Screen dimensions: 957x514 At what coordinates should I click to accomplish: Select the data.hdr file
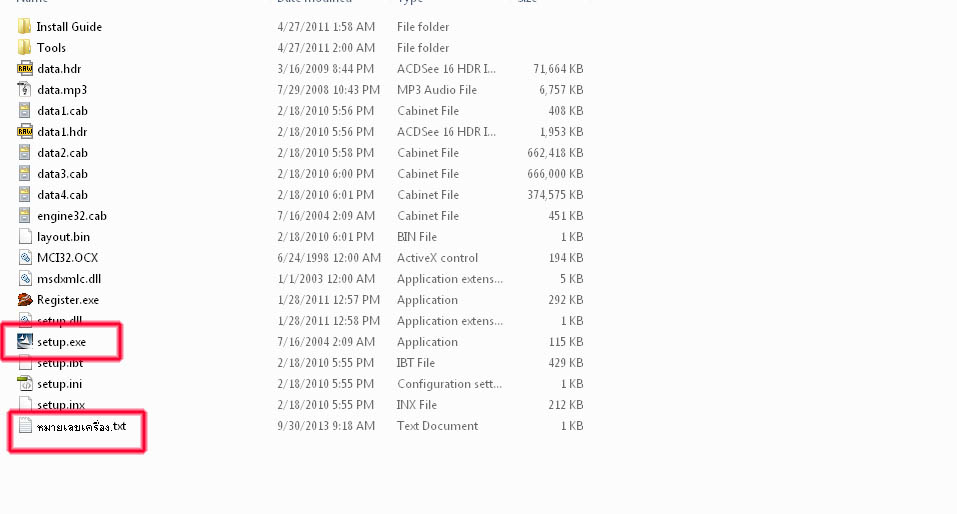[x=58, y=69]
